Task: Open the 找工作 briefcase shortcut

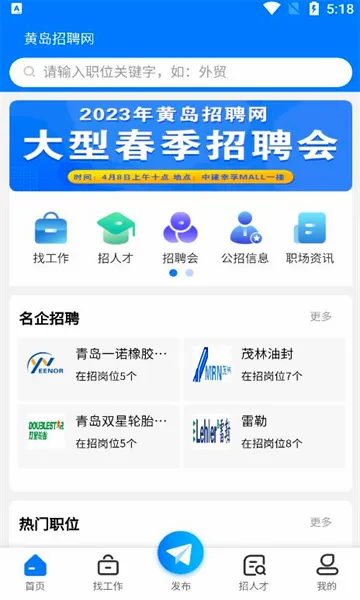Action: coord(51,238)
